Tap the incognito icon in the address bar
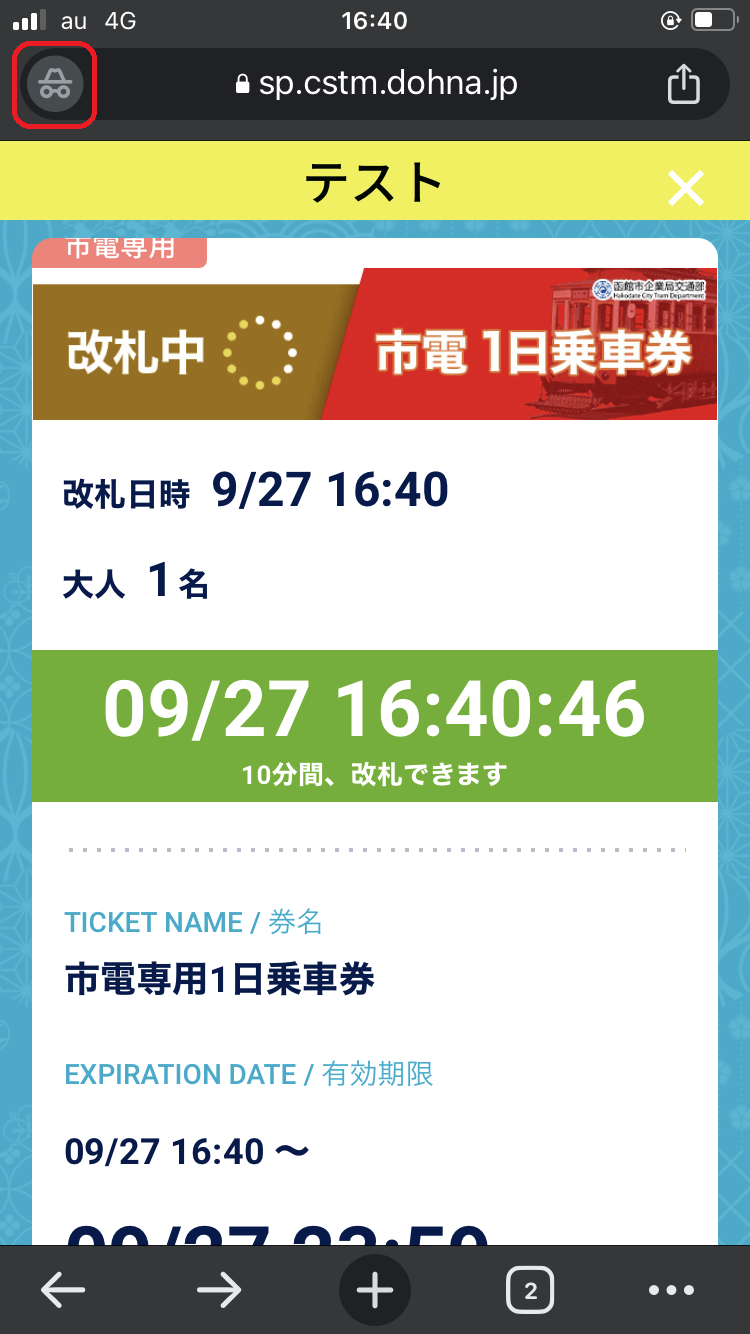The width and height of the screenshot is (750, 1334). [x=54, y=85]
